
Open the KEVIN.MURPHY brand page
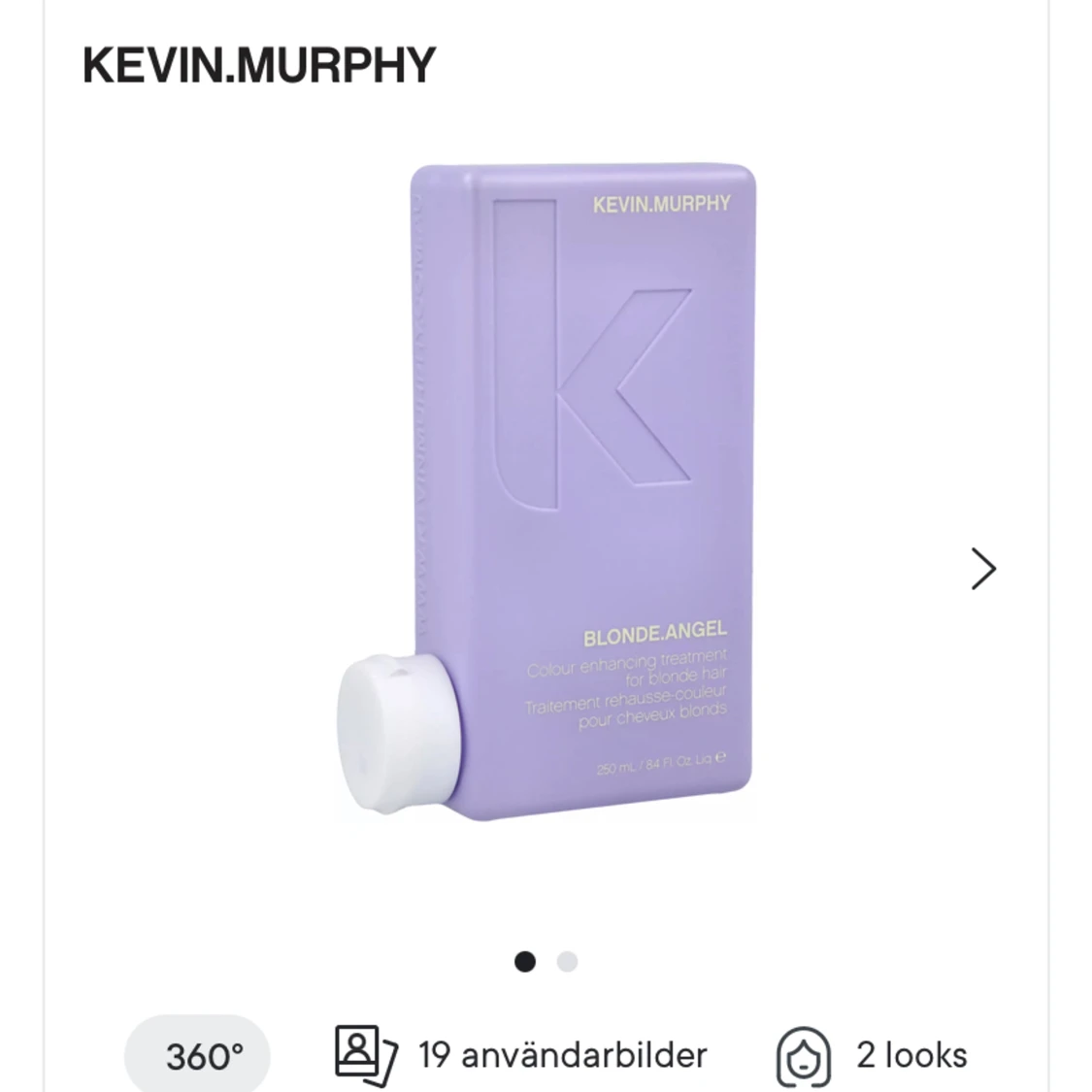coord(259,64)
